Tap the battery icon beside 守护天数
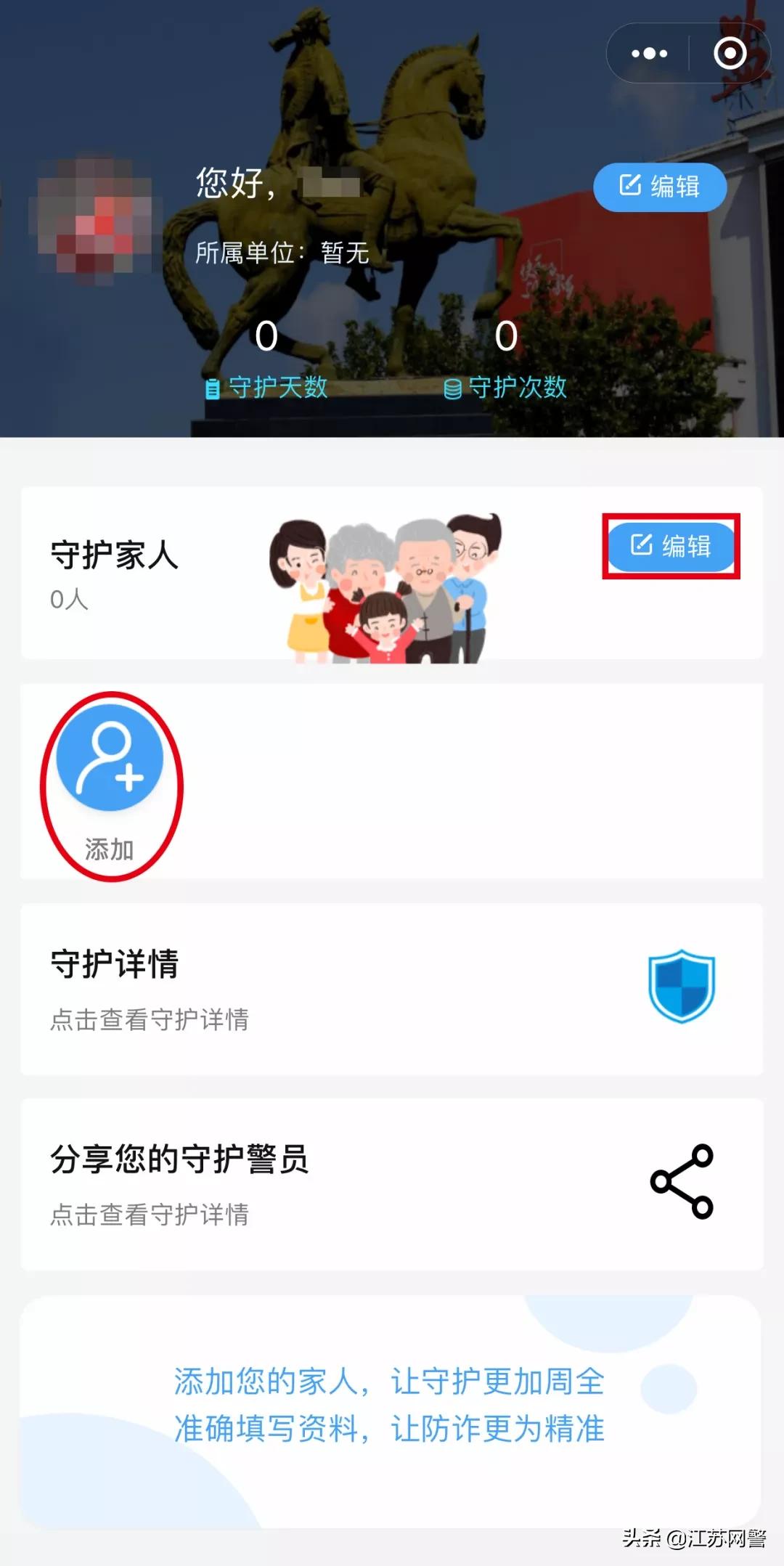The image size is (784, 1566). point(212,389)
